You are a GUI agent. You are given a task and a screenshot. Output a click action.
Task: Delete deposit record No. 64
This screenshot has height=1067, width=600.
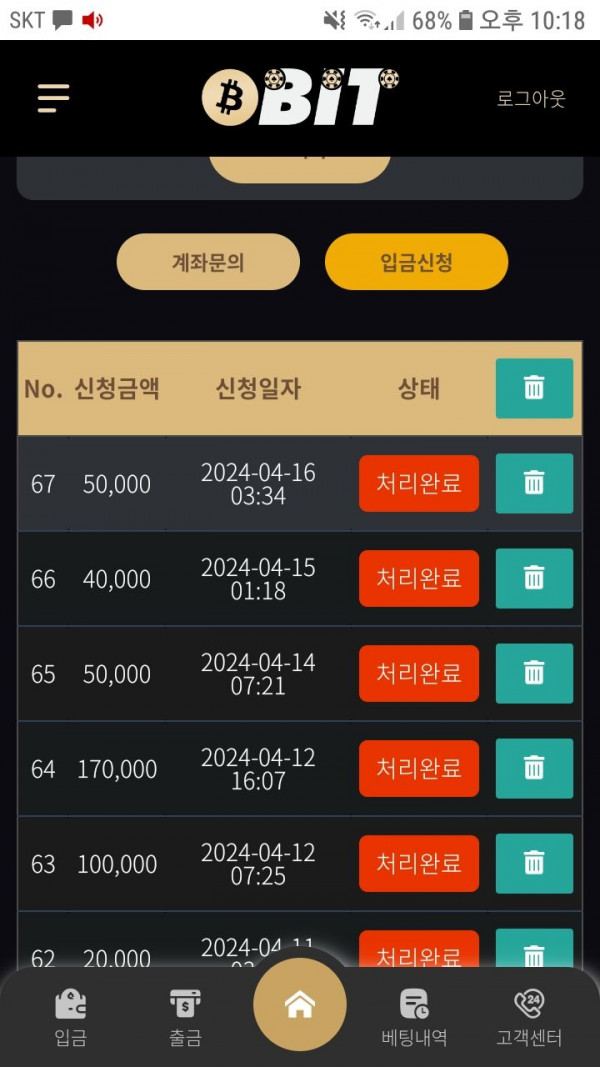pyautogui.click(x=534, y=769)
